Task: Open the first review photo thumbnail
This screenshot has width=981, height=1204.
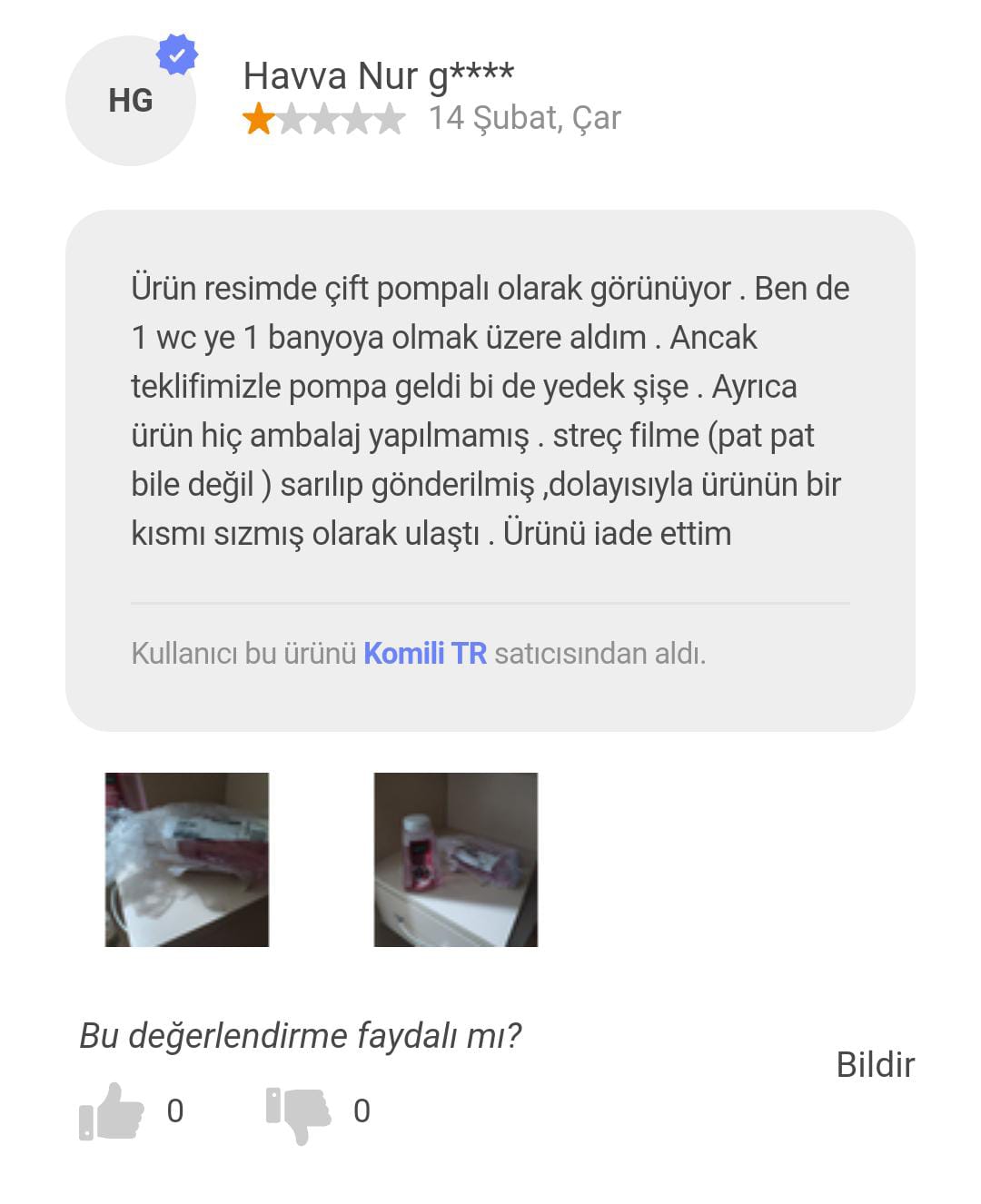Action: click(x=187, y=859)
